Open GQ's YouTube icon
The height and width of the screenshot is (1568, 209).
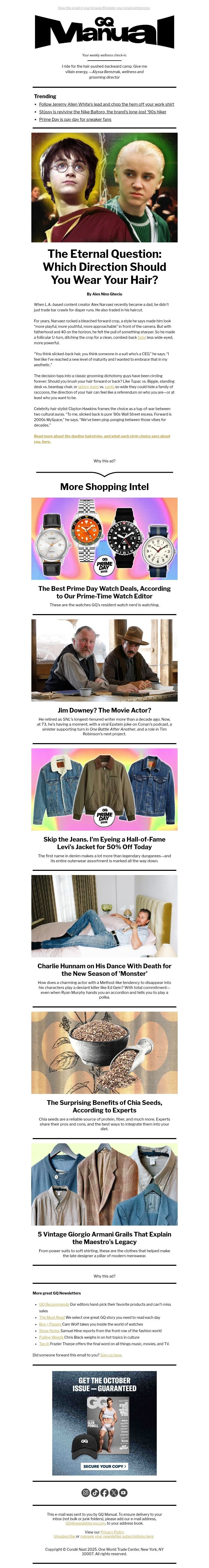[x=123, y=1493]
